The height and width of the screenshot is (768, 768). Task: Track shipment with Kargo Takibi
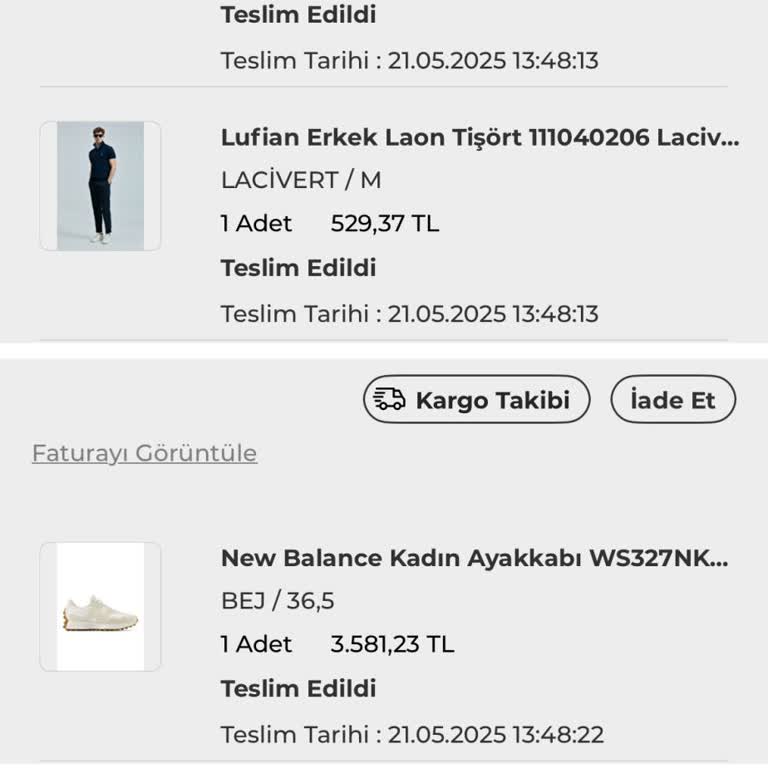click(476, 401)
